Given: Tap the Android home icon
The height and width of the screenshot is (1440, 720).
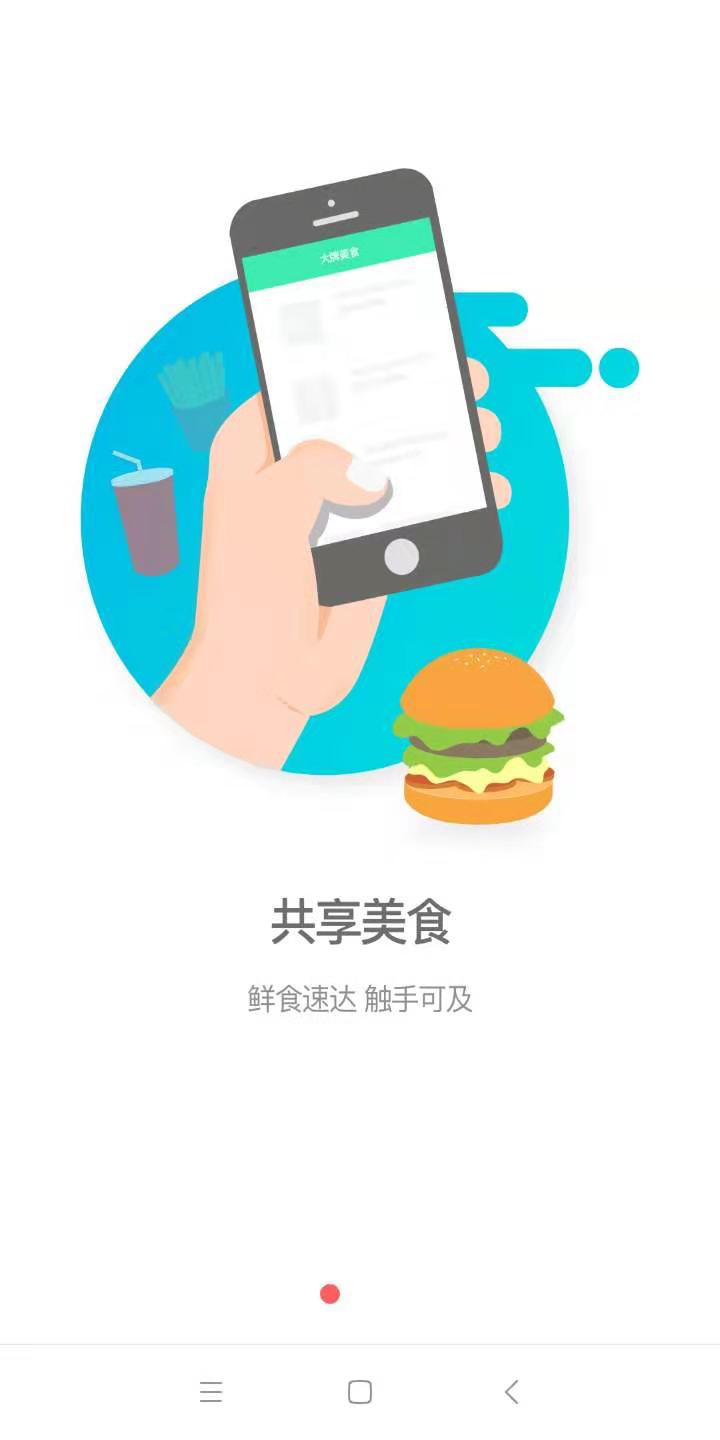Looking at the screenshot, I should click(x=358, y=1391).
